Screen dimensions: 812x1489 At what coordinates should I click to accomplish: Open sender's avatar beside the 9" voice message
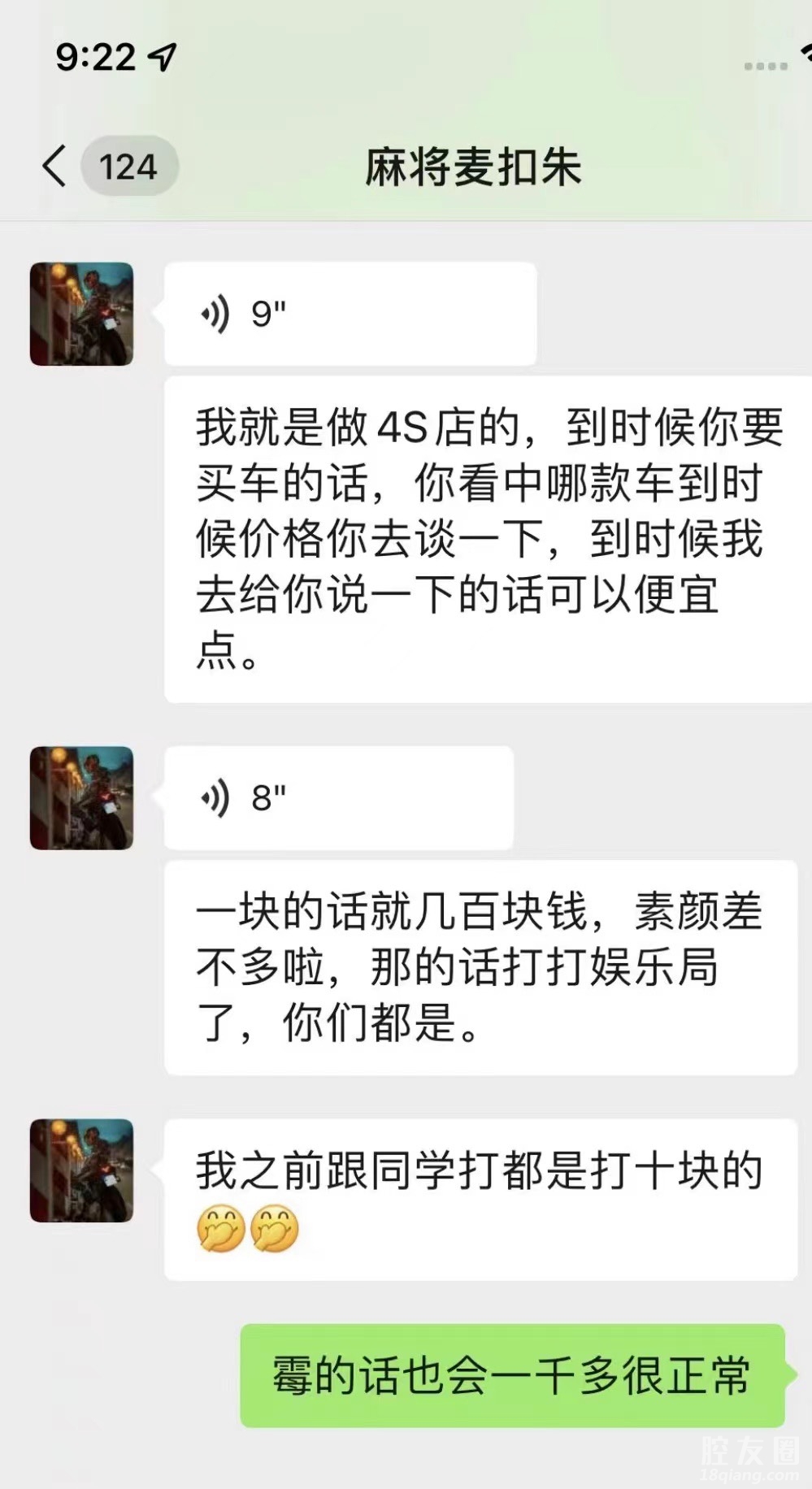[x=81, y=314]
